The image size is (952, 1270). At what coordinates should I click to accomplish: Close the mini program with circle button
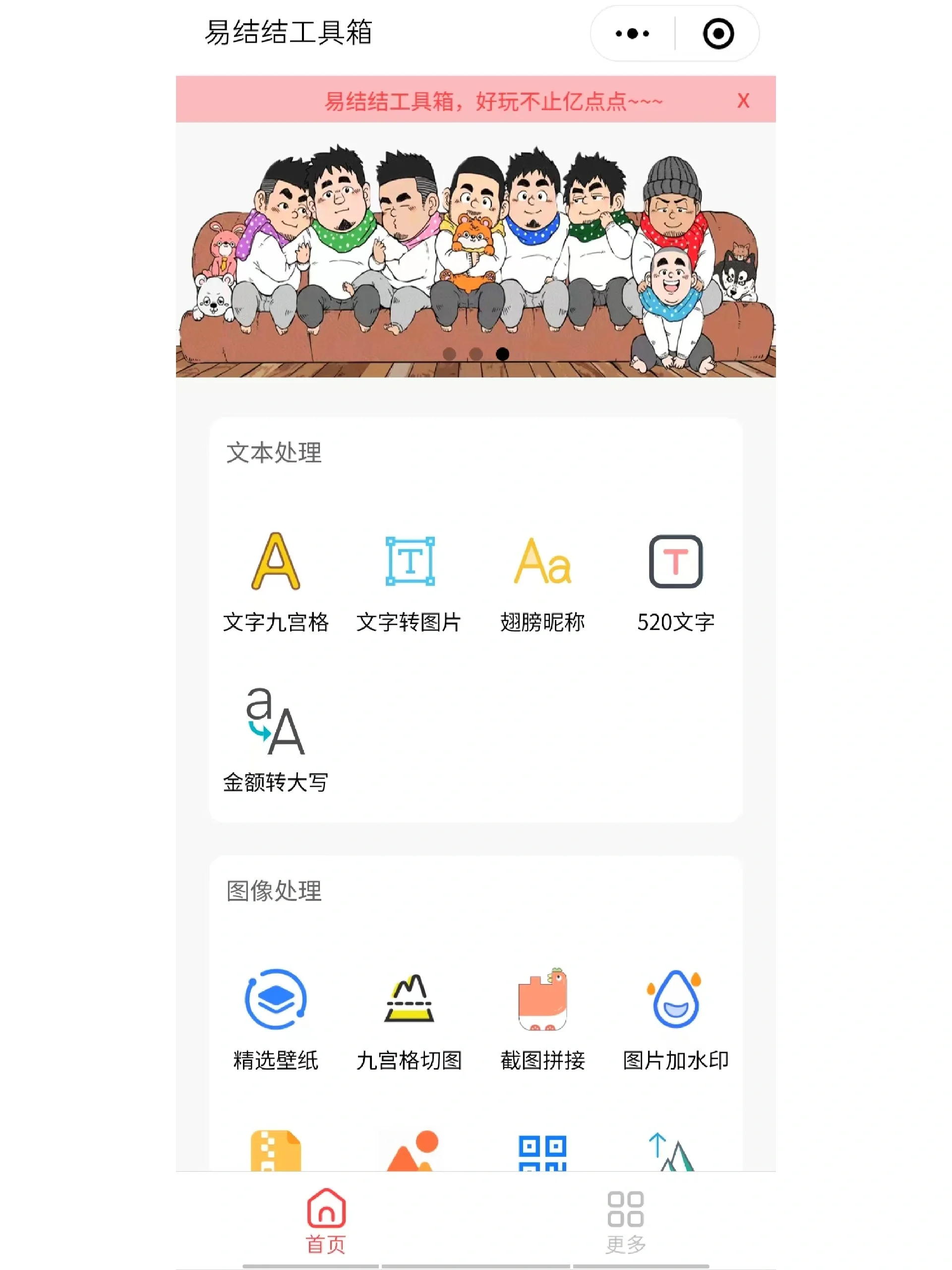point(718,33)
